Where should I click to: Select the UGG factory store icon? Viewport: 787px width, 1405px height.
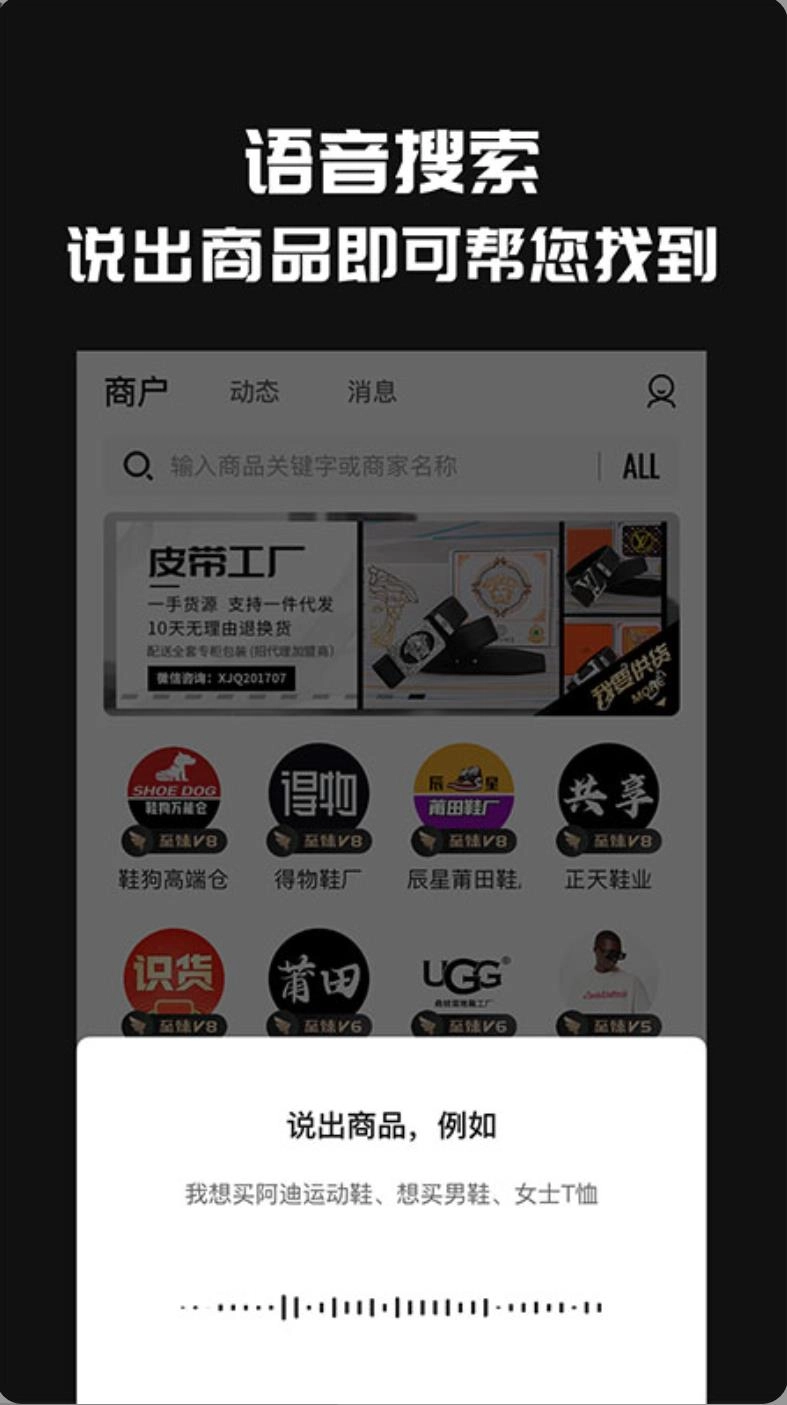(x=462, y=975)
